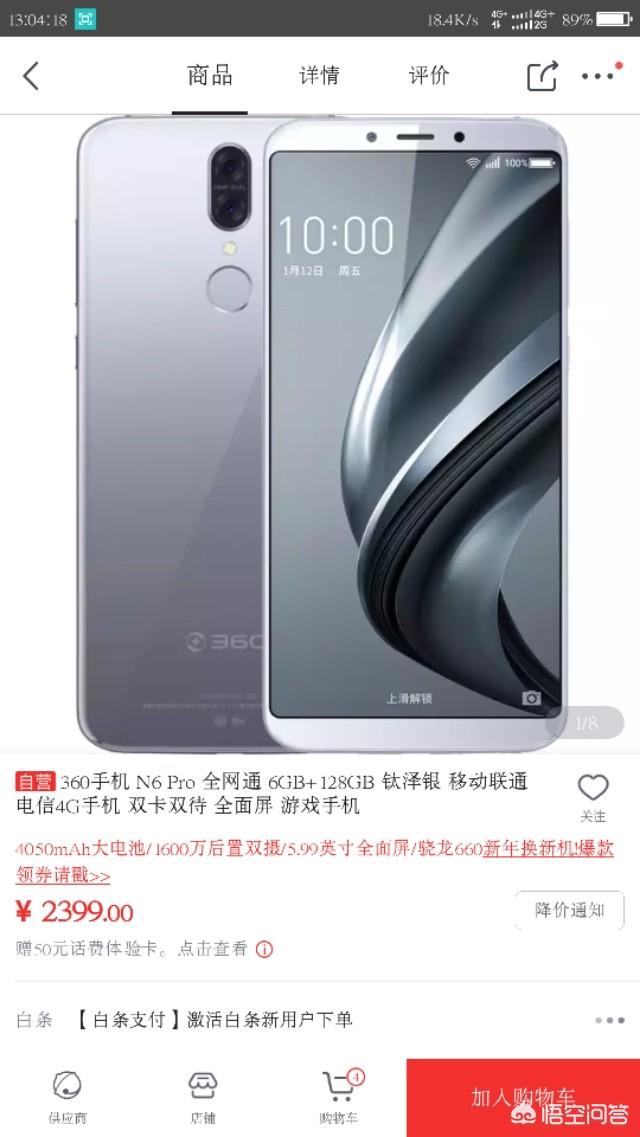Switch to the 评价 tab
640x1137 pixels.
(x=429, y=76)
